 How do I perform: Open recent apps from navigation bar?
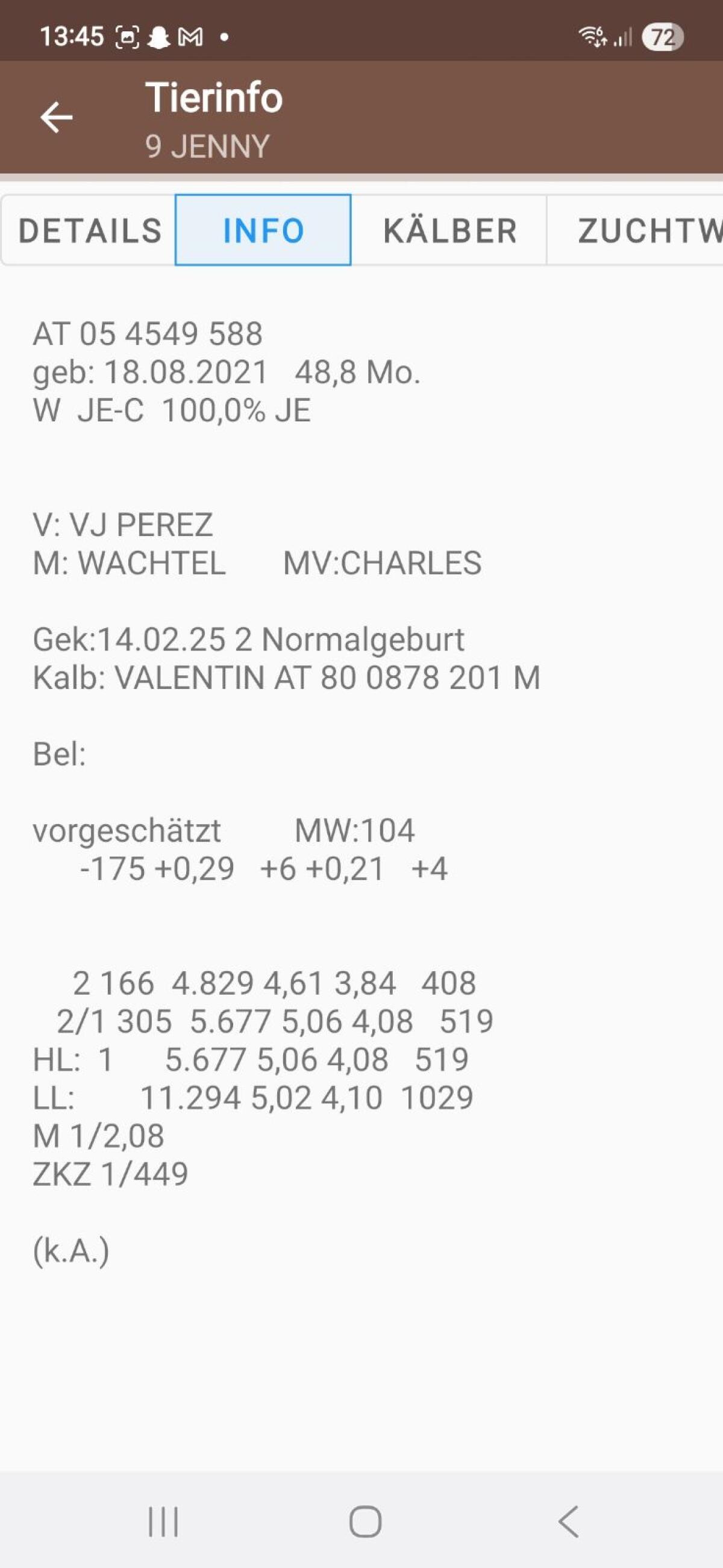[163, 1522]
